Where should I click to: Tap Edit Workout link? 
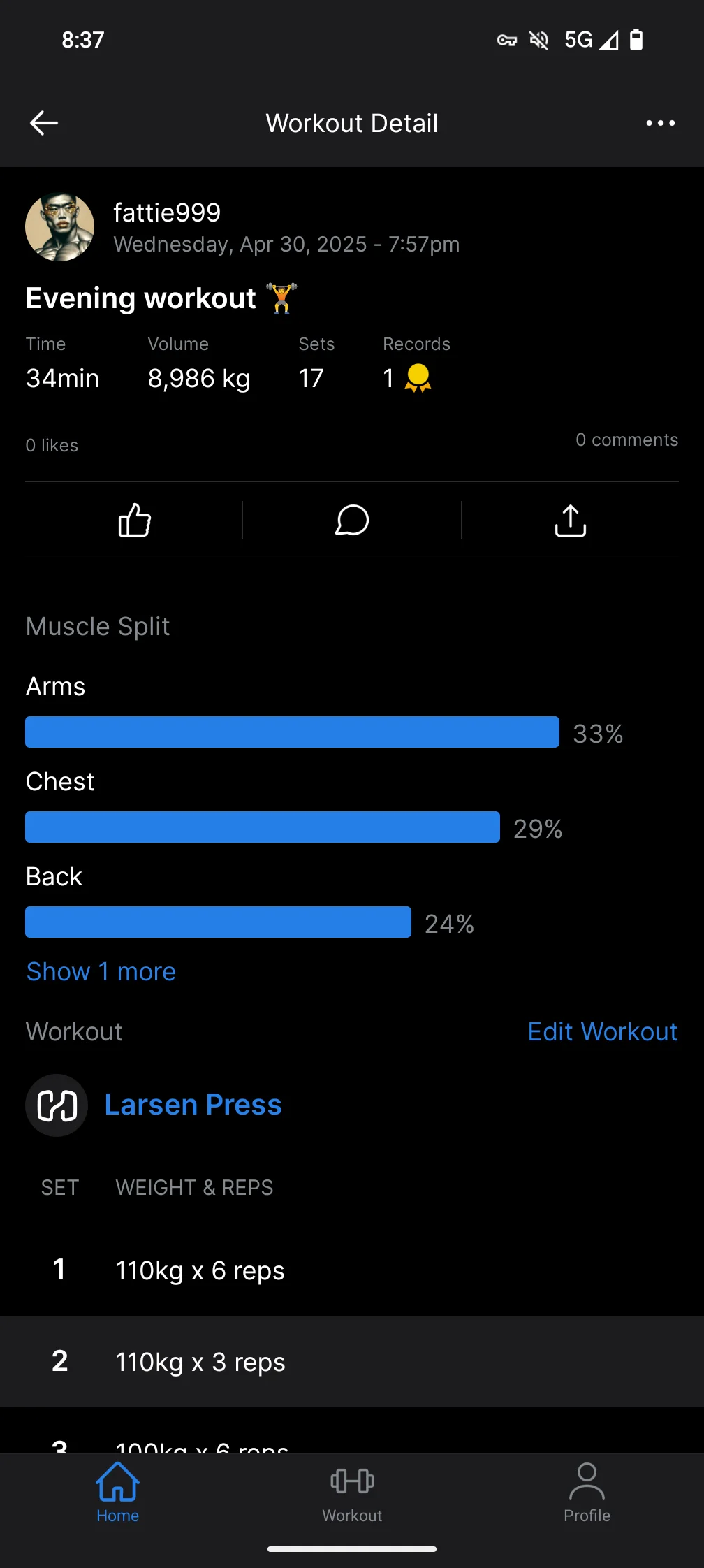click(x=603, y=1031)
